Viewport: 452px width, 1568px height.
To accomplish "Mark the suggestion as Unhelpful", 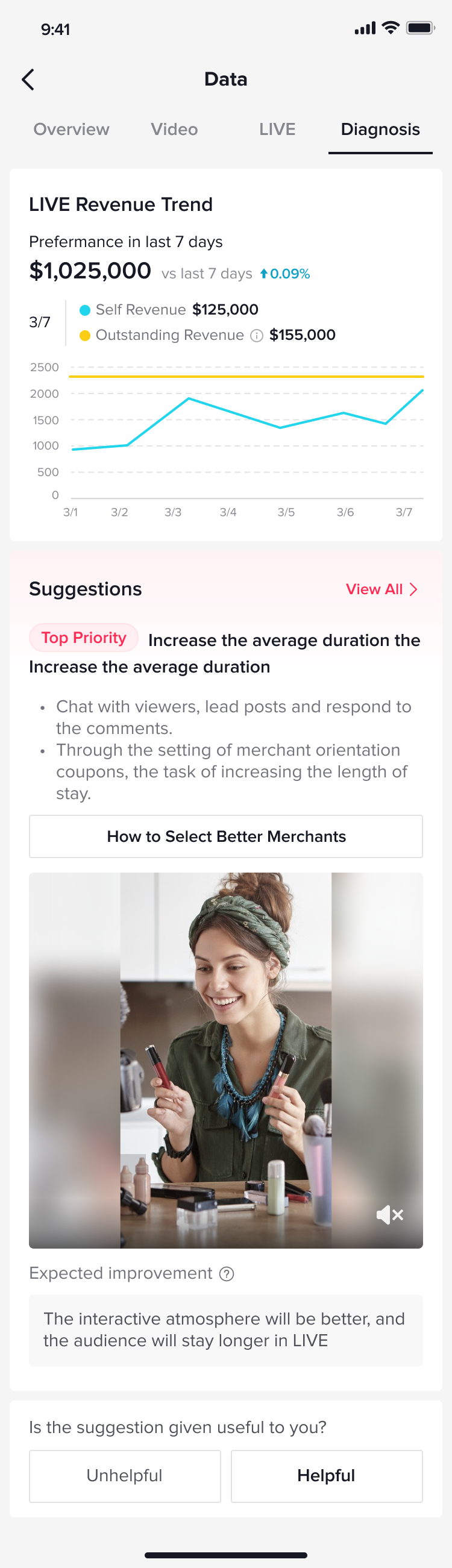I will click(x=125, y=1475).
